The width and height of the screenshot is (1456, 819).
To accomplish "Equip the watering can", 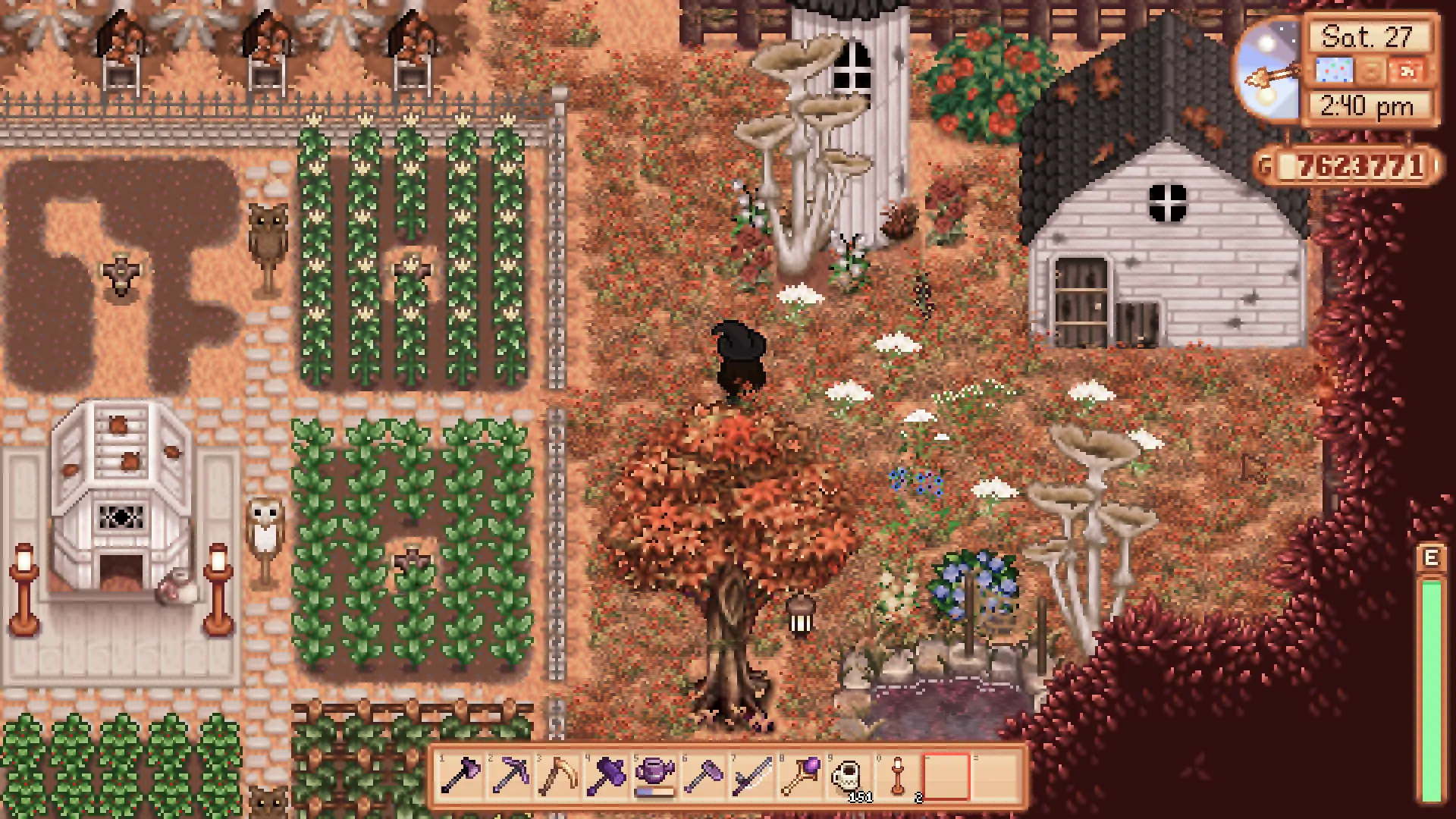I will (654, 777).
